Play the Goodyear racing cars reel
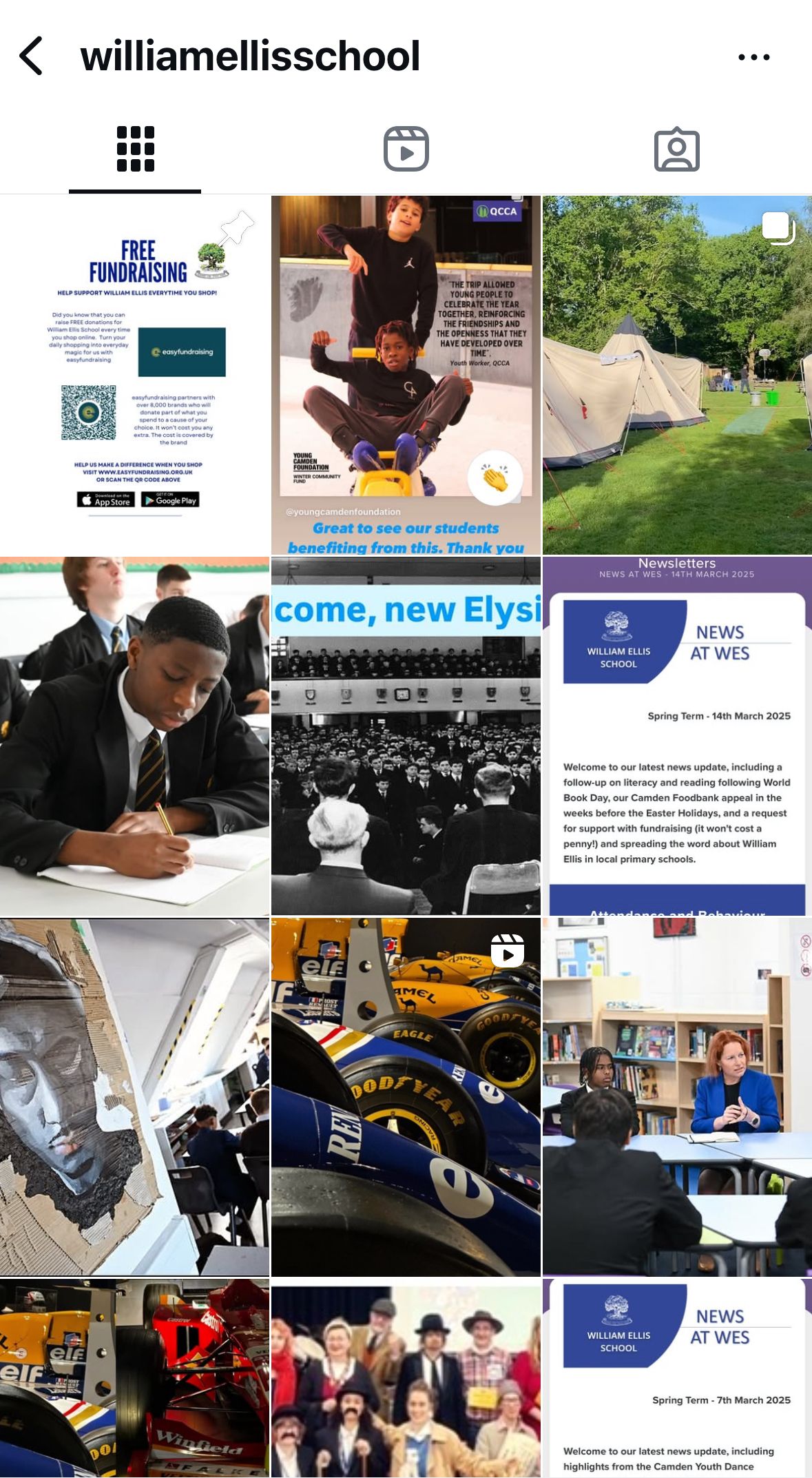The image size is (812, 1478). tap(406, 1097)
